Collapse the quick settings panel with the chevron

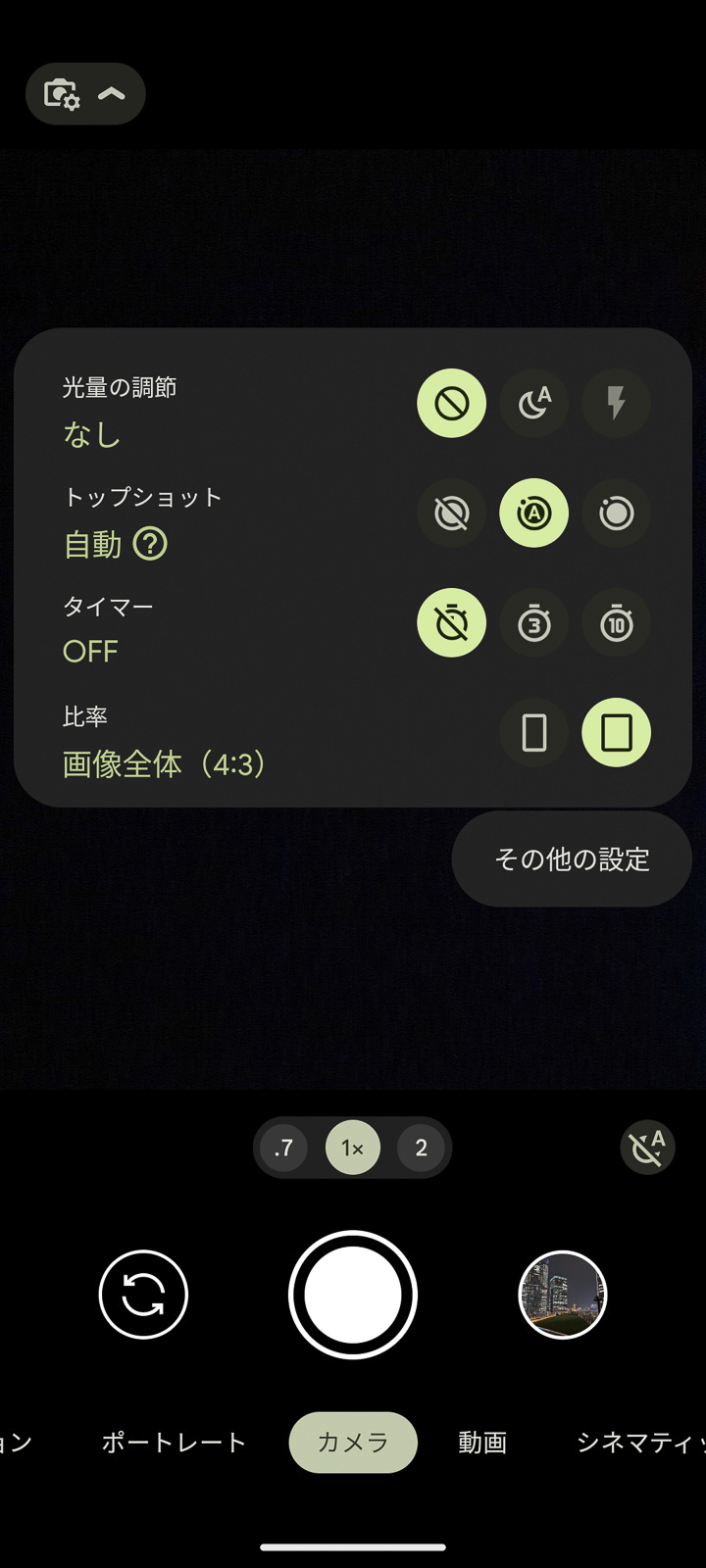(x=111, y=93)
